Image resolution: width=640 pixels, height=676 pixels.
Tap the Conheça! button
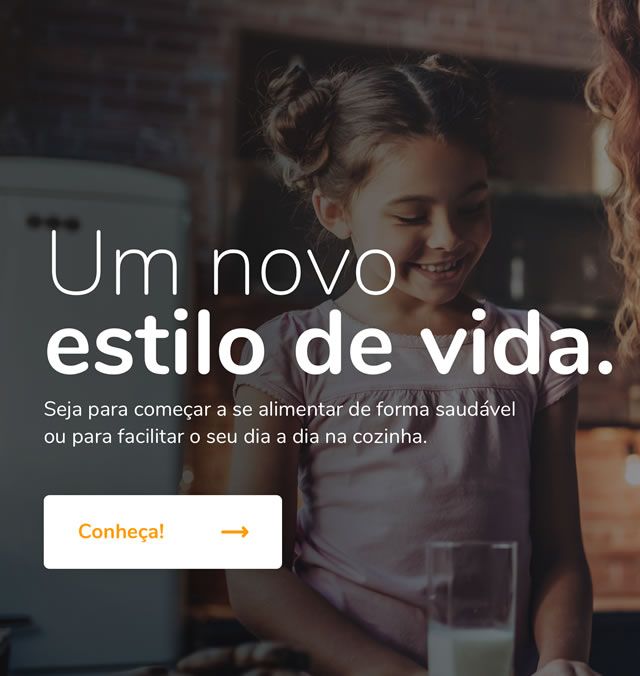pos(162,532)
